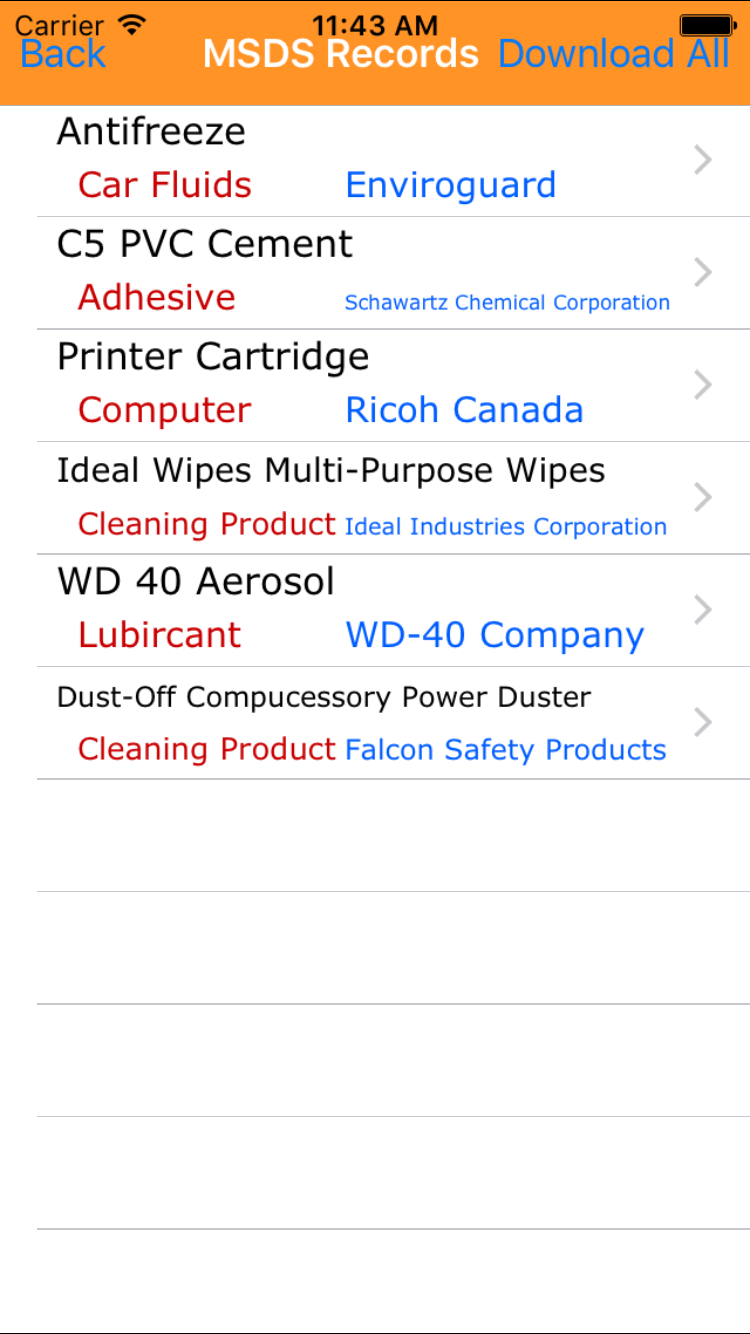View the Printer Cartridge record
750x1334 pixels.
[375, 385]
